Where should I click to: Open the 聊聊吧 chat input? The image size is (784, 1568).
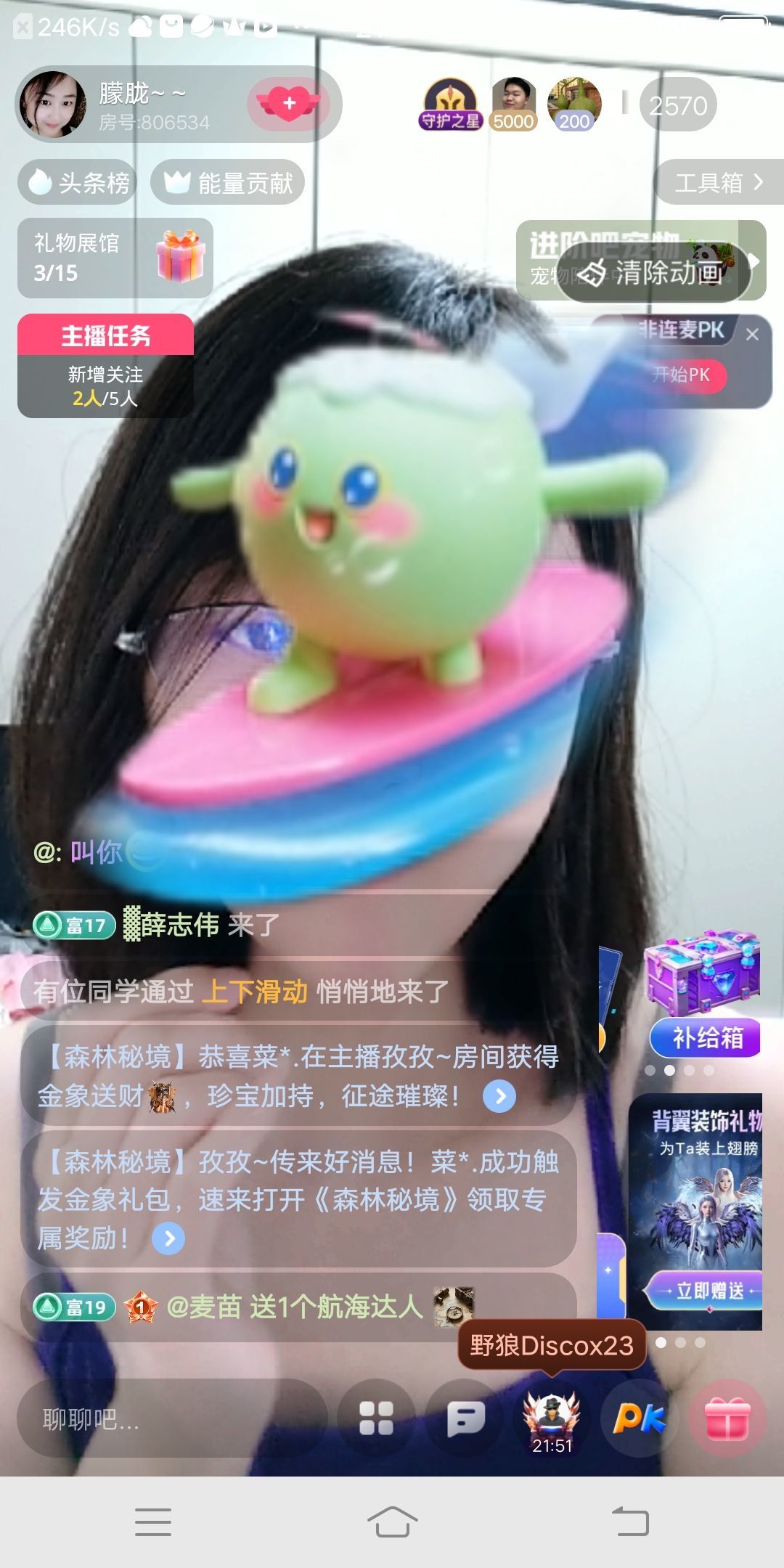point(171,1419)
